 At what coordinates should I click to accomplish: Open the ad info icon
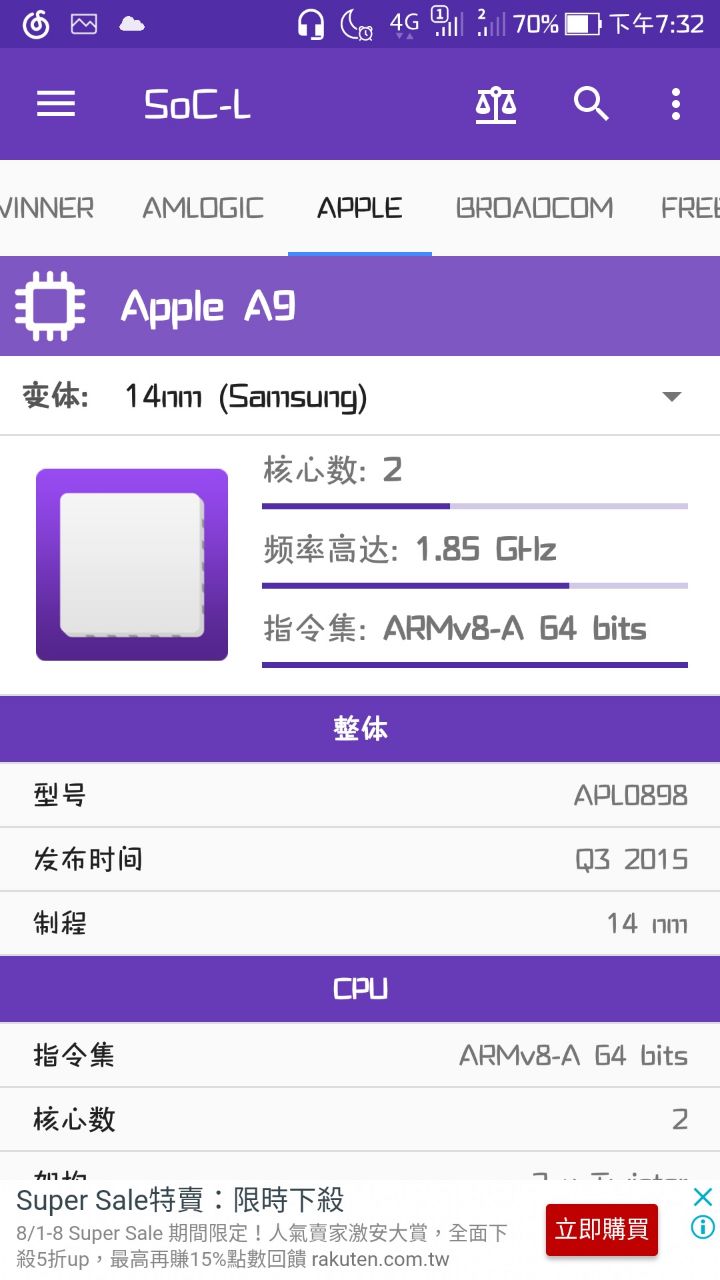(x=703, y=1227)
